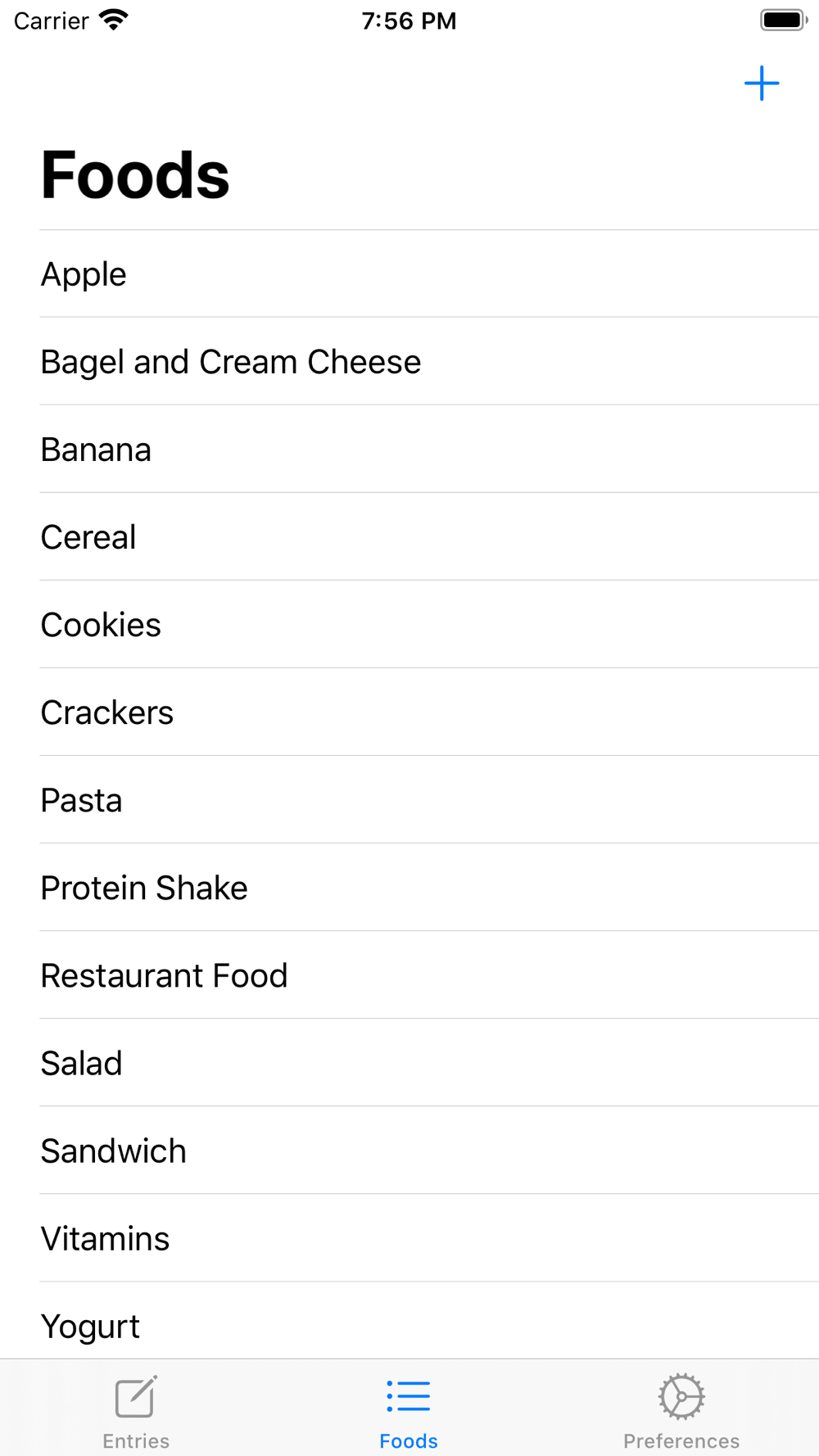The height and width of the screenshot is (1456, 819).
Task: Select Pasta from the foods list
Action: (409, 799)
